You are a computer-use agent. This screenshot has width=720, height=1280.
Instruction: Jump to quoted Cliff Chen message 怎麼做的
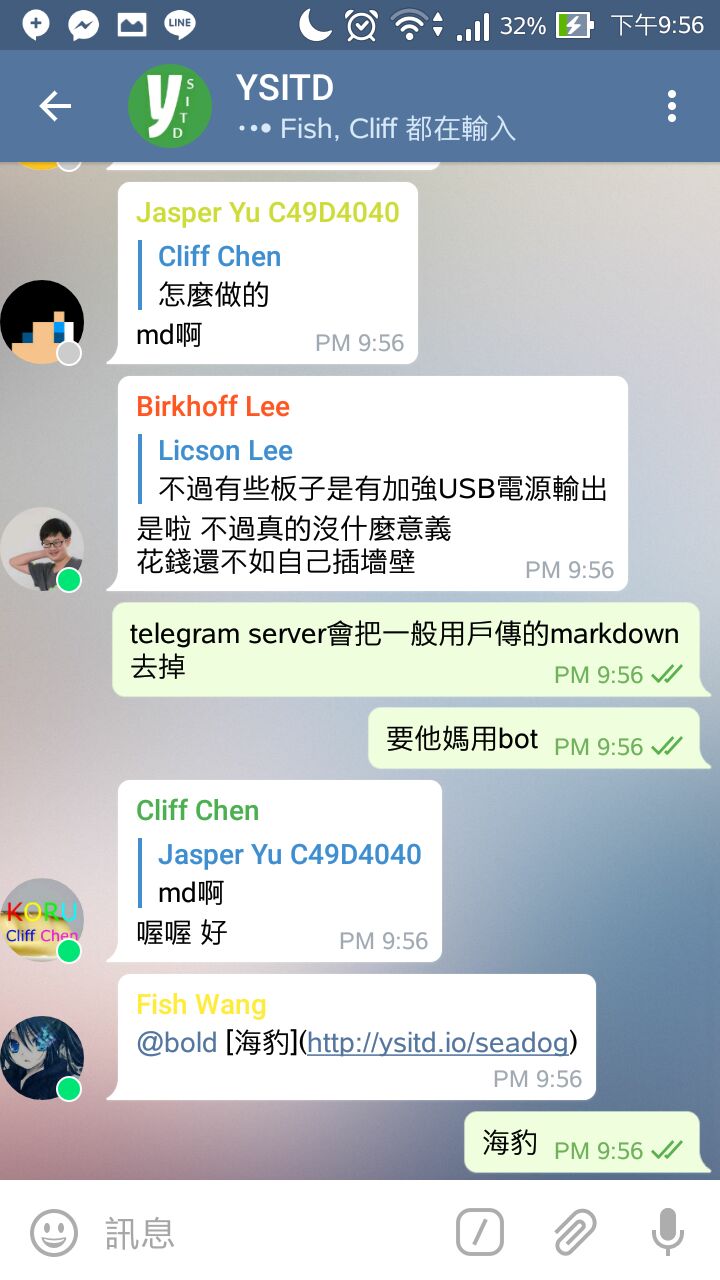(x=220, y=276)
